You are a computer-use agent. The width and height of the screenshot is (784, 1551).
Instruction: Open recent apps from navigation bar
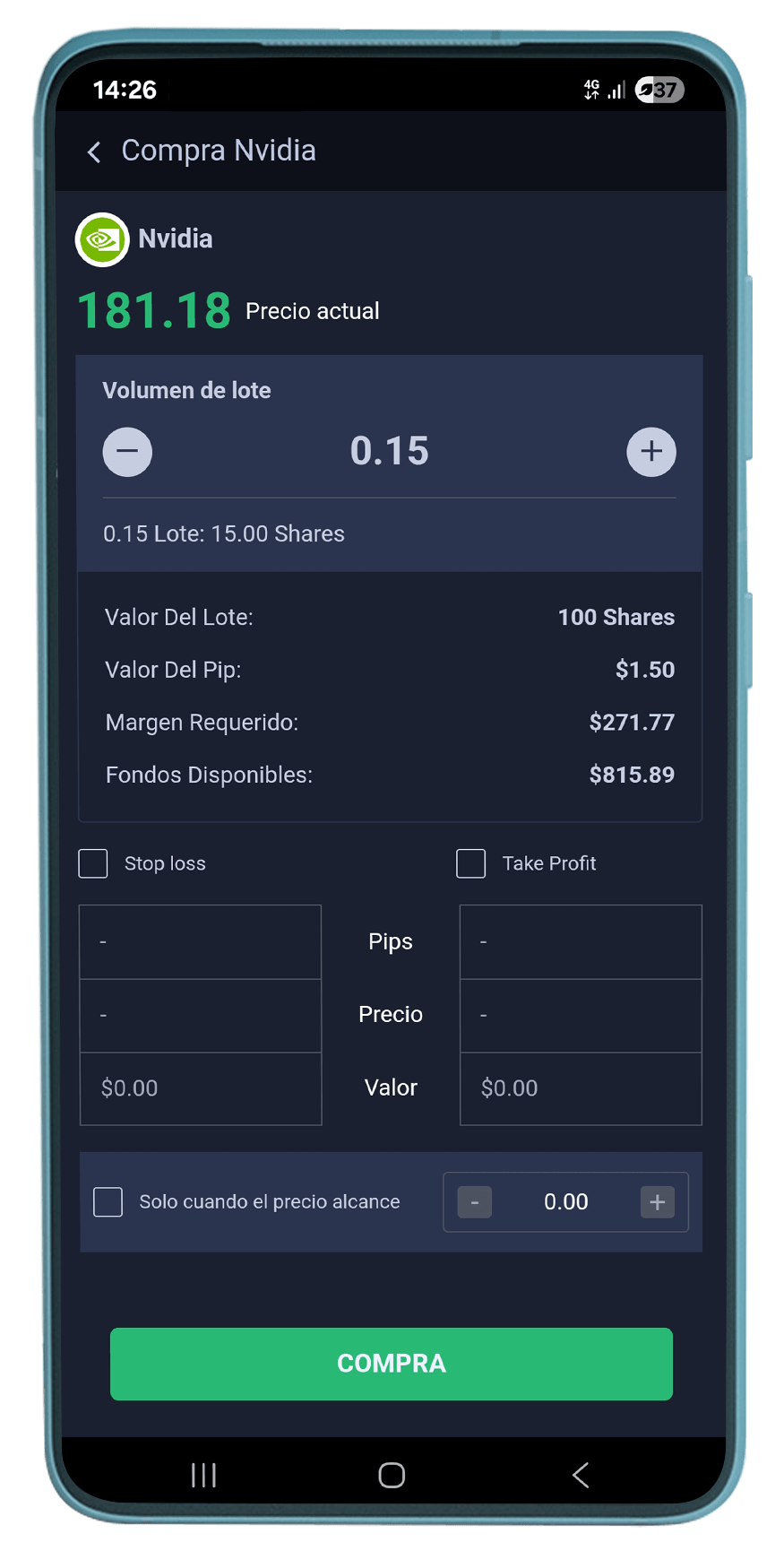click(x=204, y=1475)
